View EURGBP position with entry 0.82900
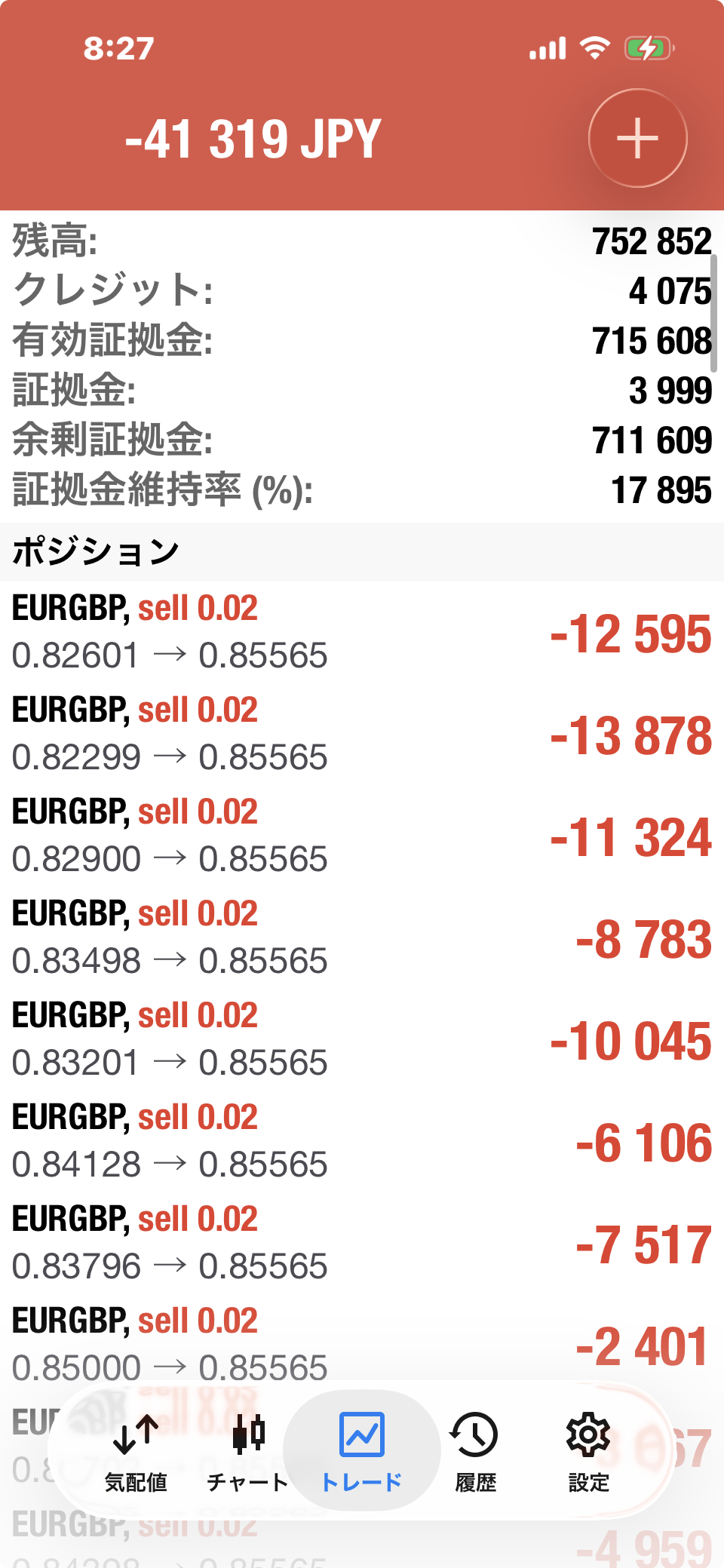 [362, 836]
